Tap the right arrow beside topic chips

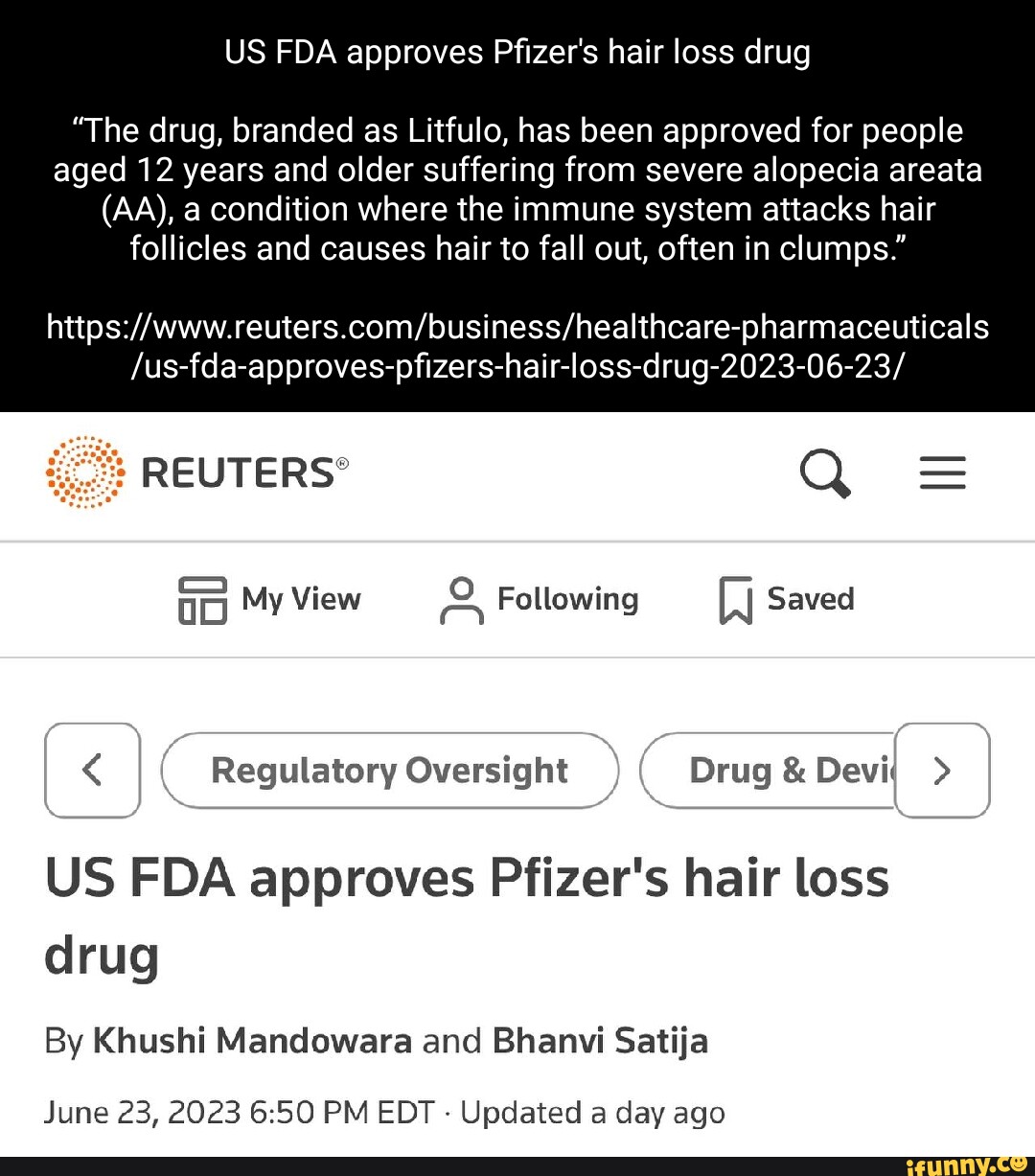[x=942, y=771]
